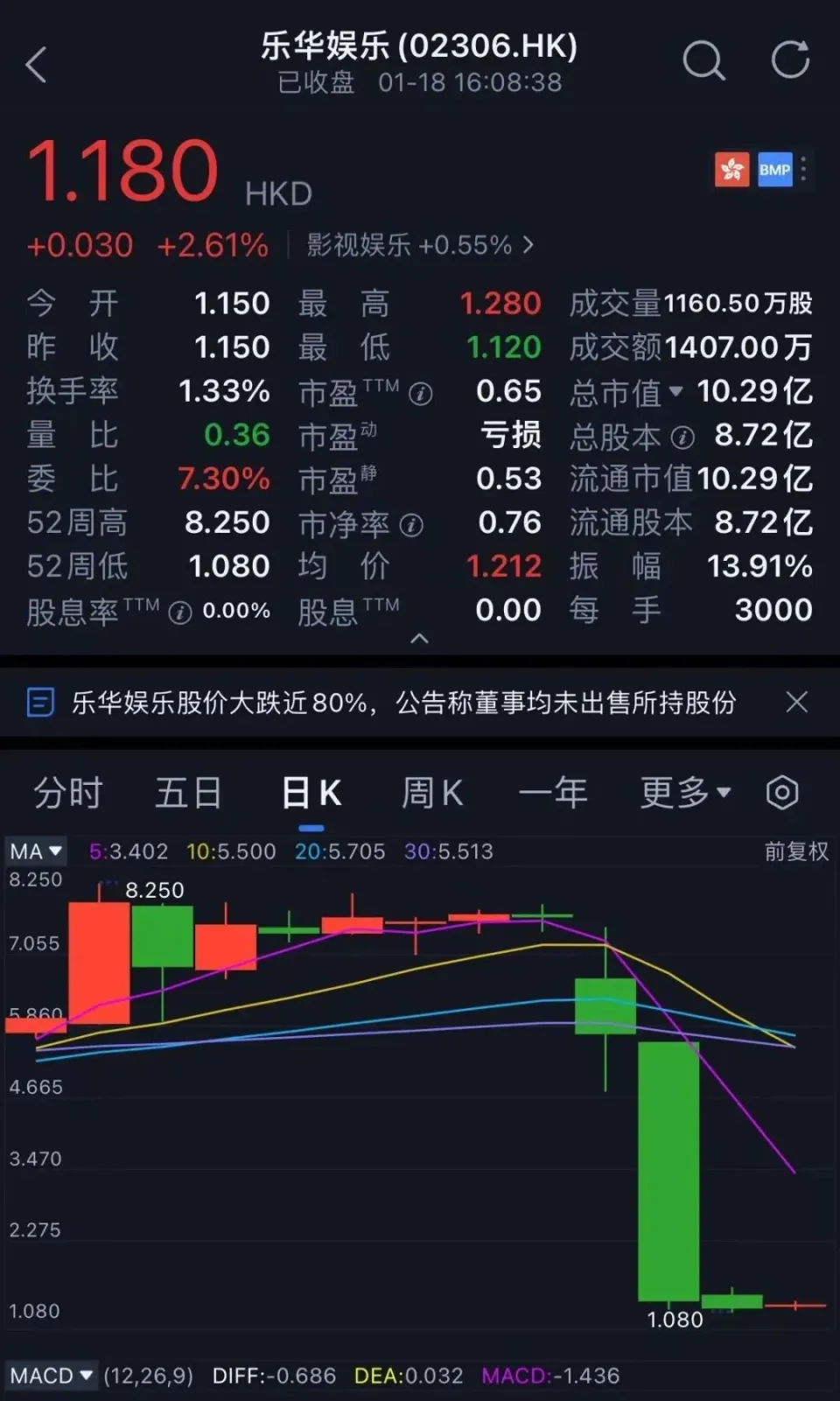Go back using the top-left arrow
The image size is (840, 1401).
click(36, 65)
